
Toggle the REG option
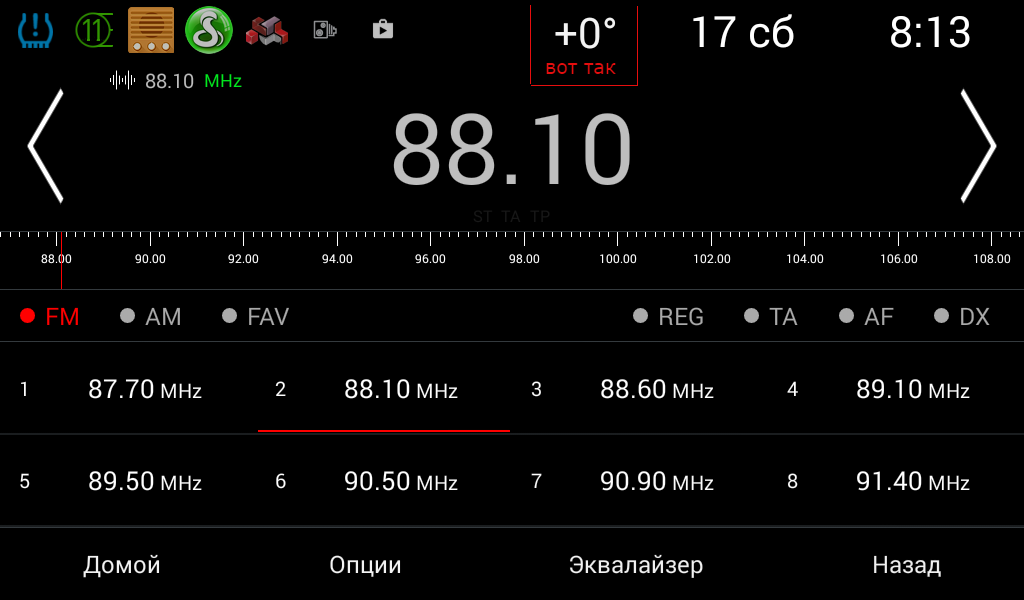(669, 317)
